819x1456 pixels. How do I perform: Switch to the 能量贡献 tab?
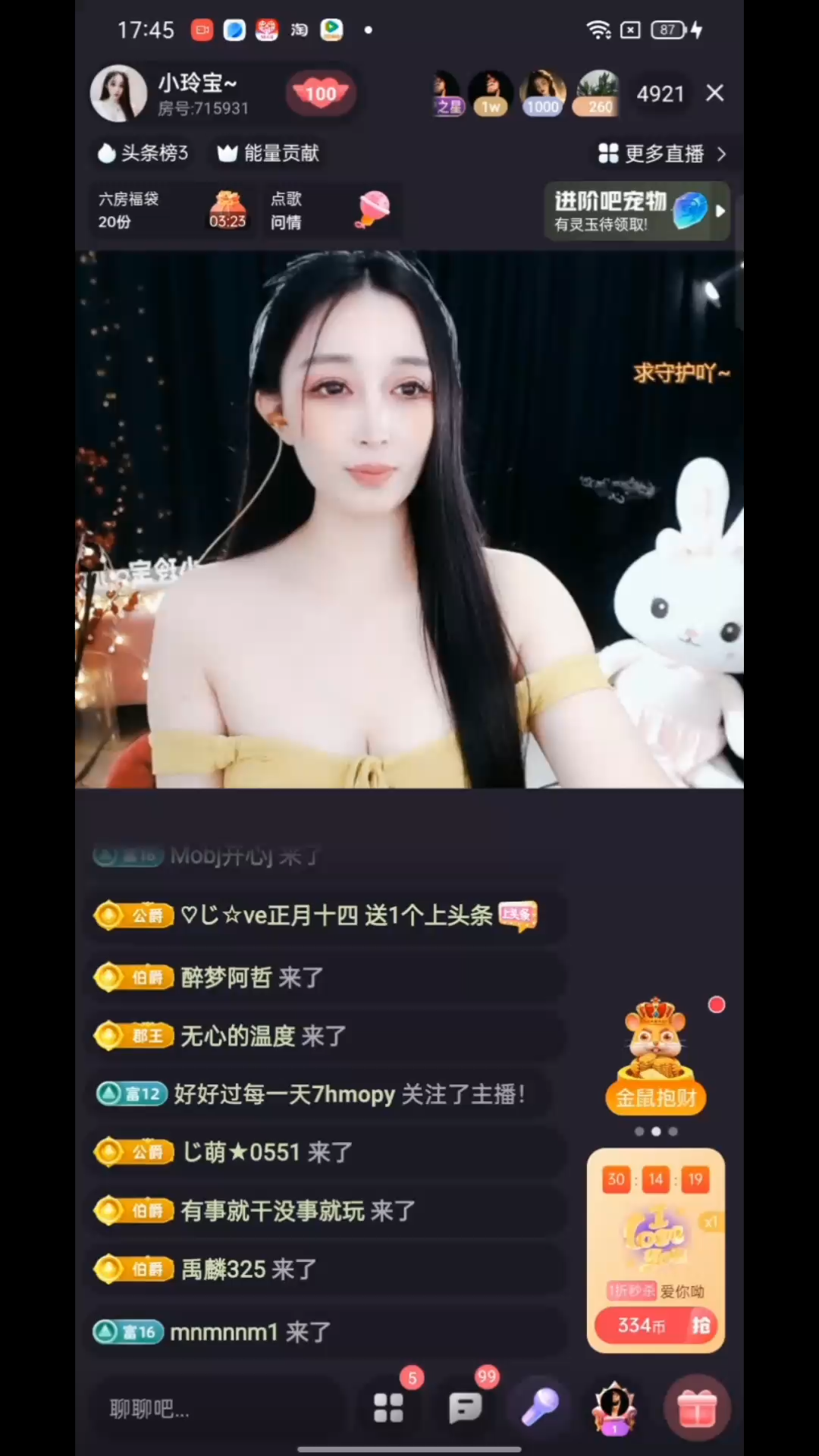click(267, 153)
